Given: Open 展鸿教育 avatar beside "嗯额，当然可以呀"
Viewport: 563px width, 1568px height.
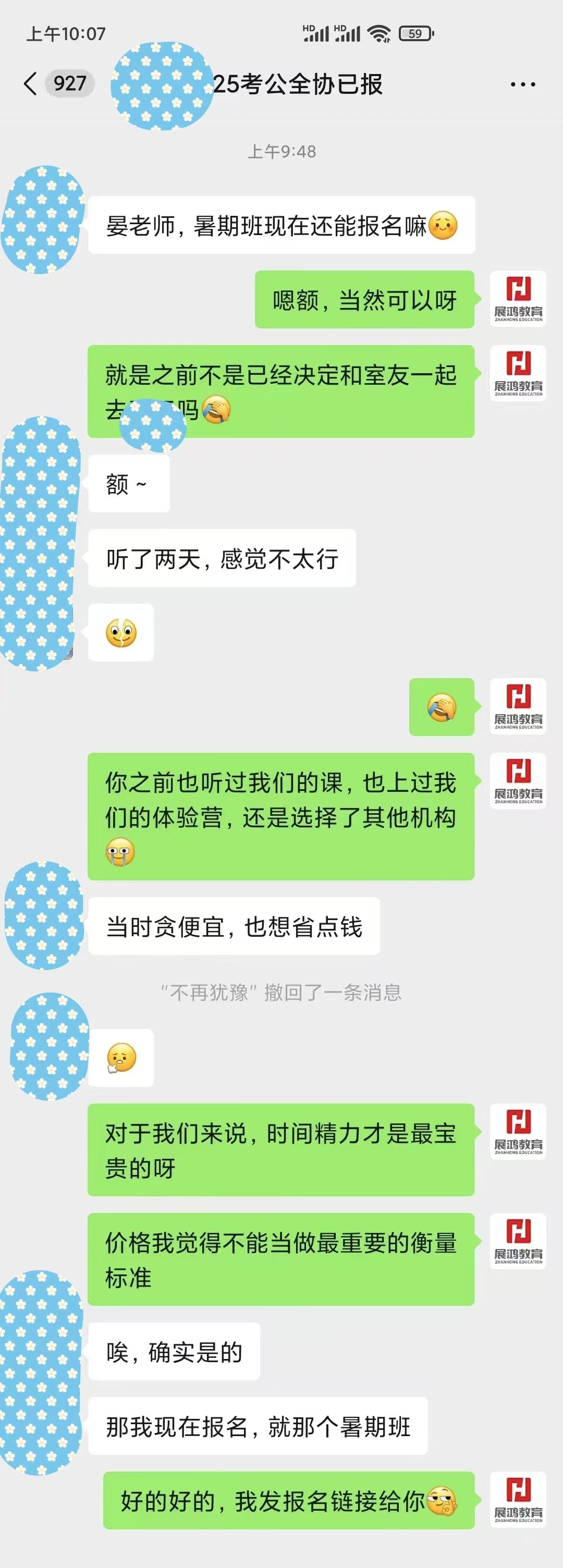Looking at the screenshot, I should coord(518,299).
